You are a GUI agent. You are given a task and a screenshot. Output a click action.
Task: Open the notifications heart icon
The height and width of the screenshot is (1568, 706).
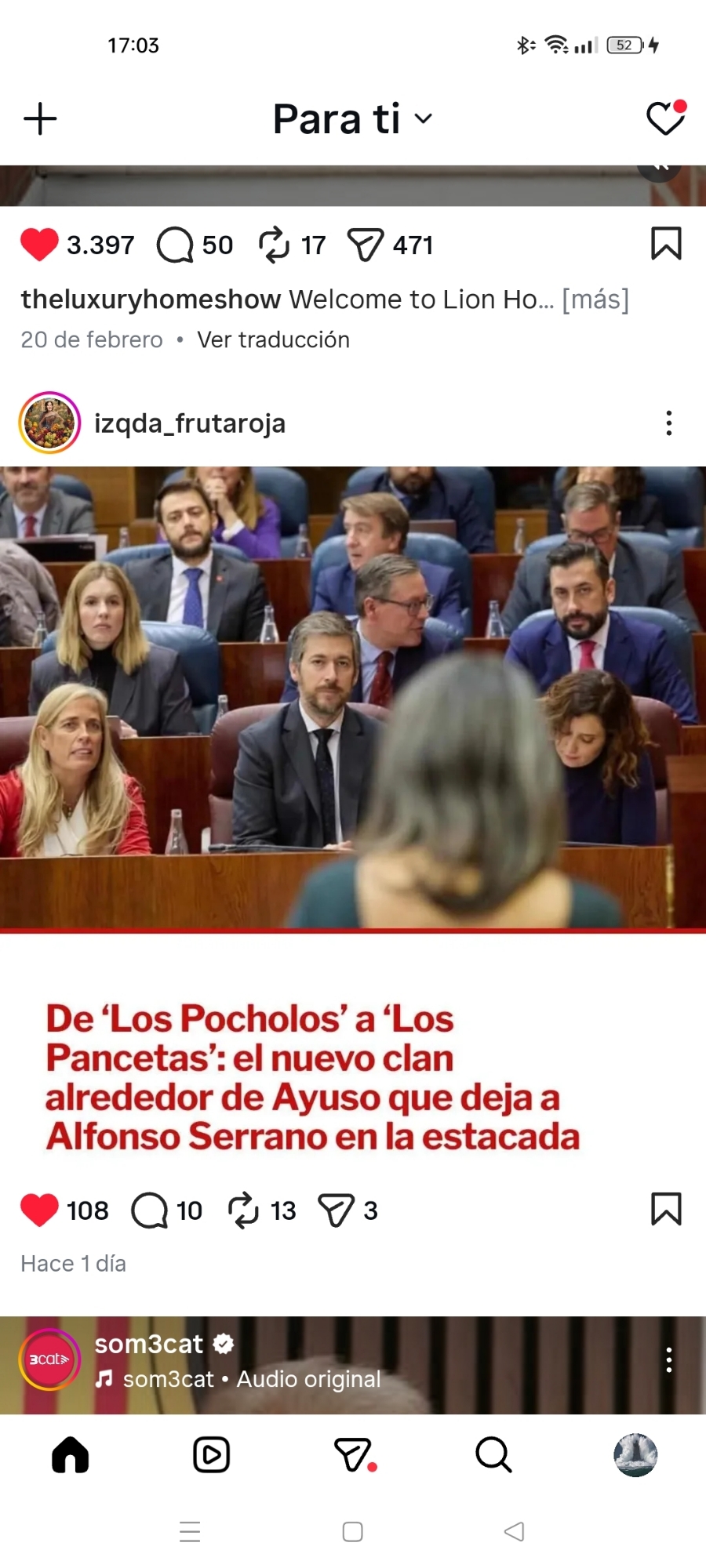665,119
